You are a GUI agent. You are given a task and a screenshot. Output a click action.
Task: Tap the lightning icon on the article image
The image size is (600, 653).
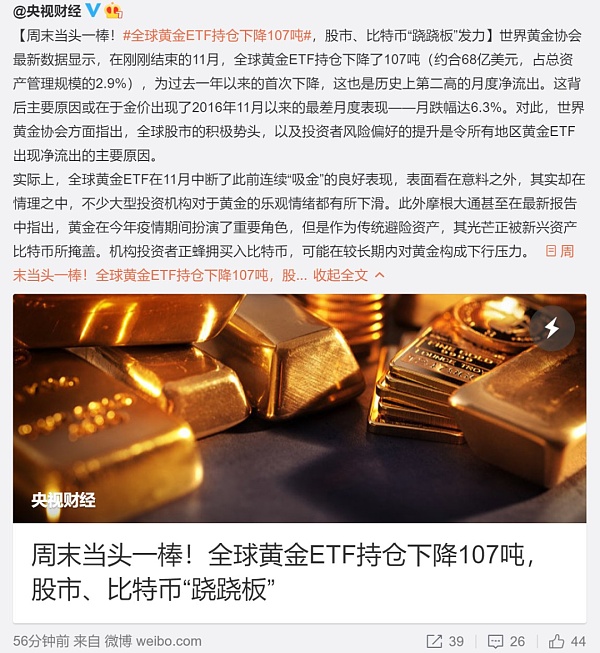pyautogui.click(x=551, y=326)
